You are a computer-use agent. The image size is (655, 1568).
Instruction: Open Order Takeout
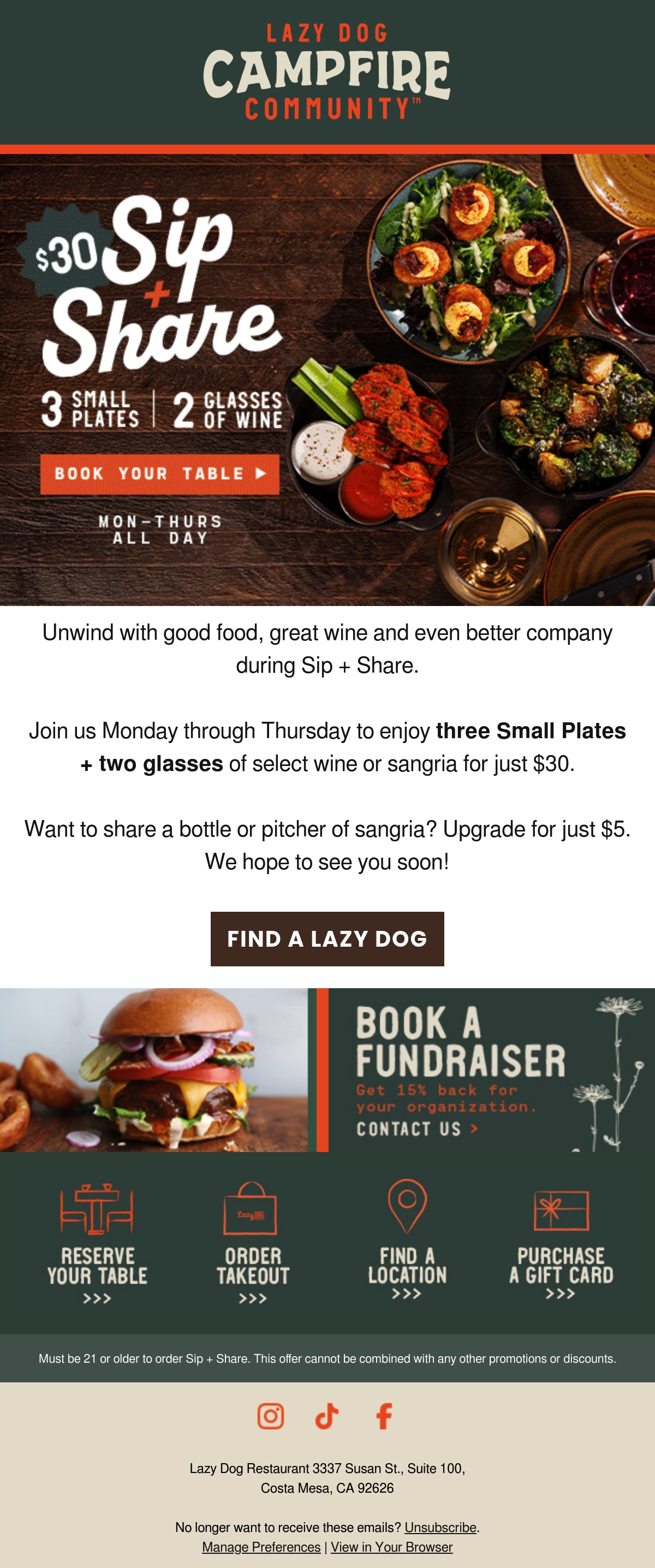(x=253, y=1244)
